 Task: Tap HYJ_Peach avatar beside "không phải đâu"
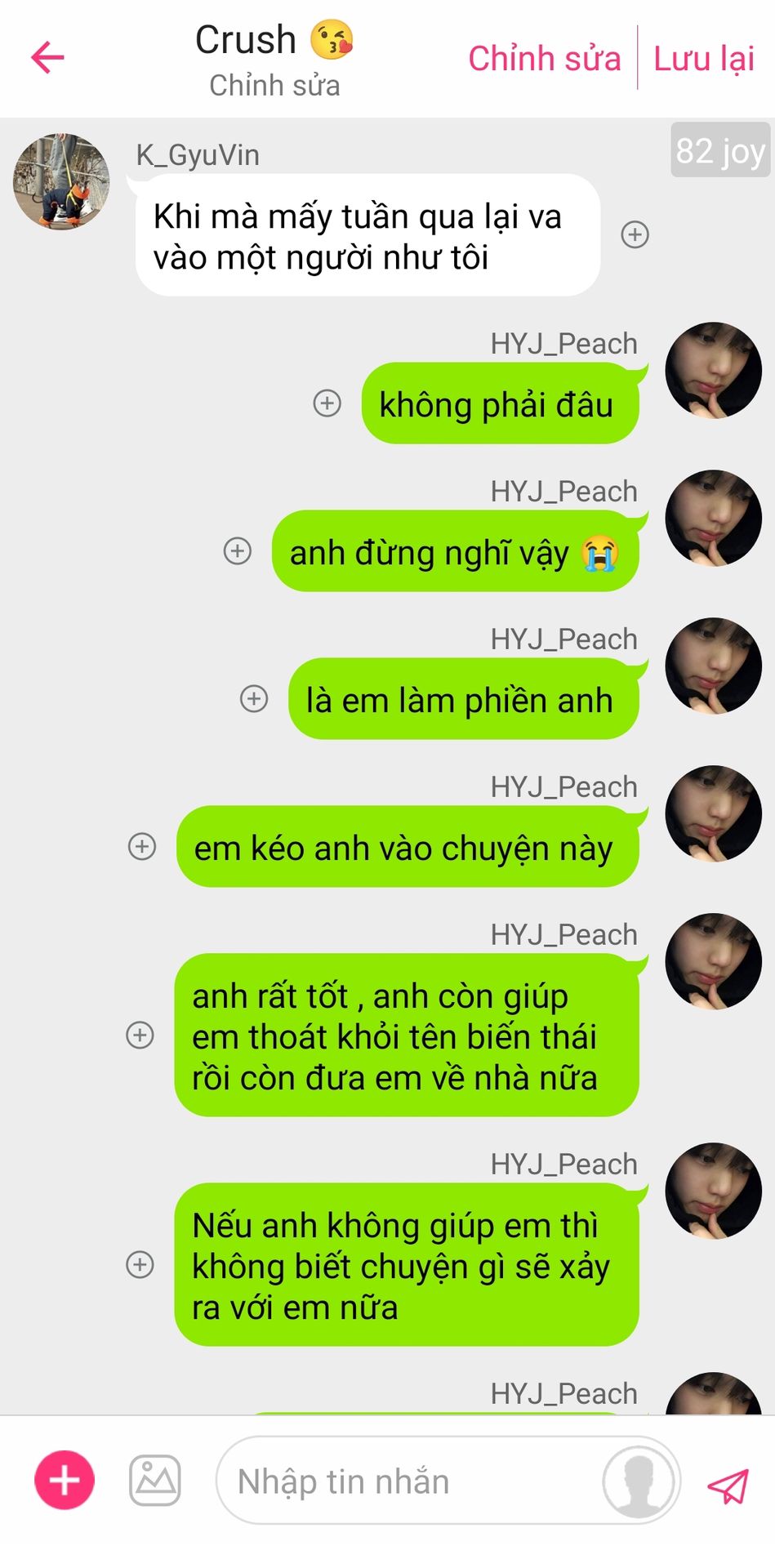713,370
